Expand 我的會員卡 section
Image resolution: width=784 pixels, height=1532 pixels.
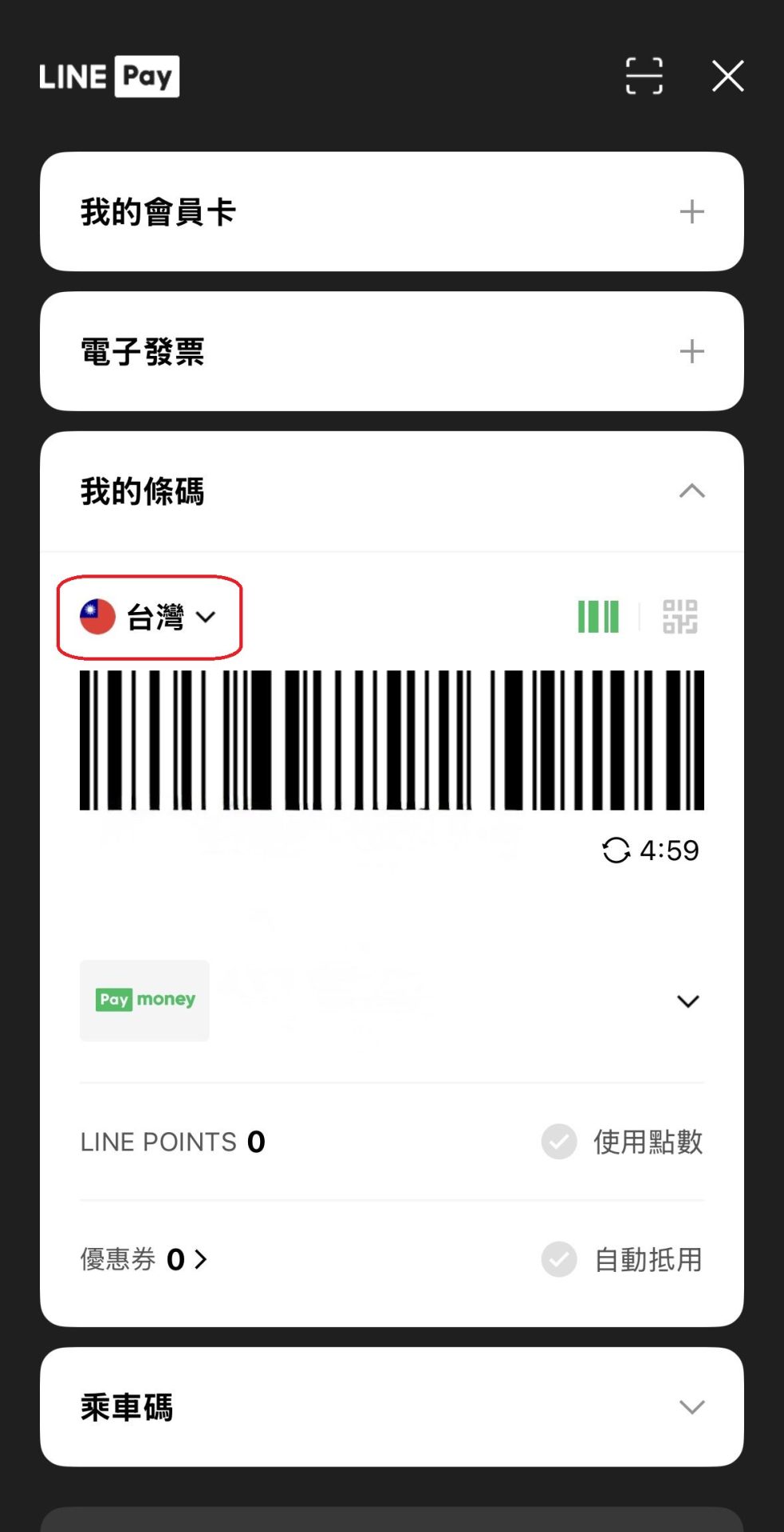(691, 212)
